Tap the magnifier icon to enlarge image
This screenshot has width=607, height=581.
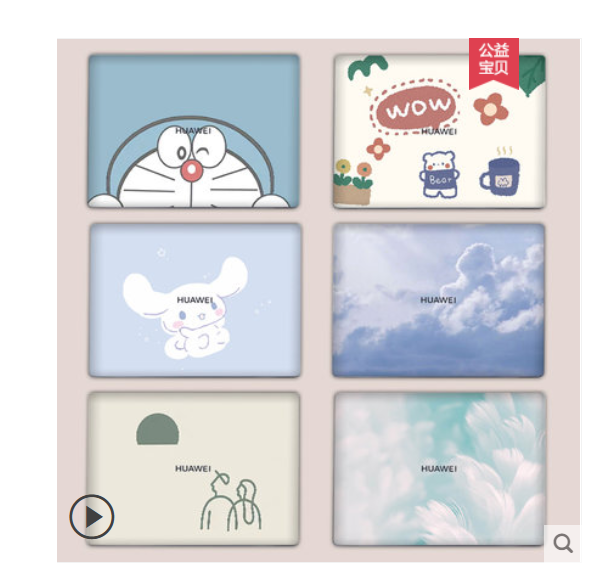[563, 543]
